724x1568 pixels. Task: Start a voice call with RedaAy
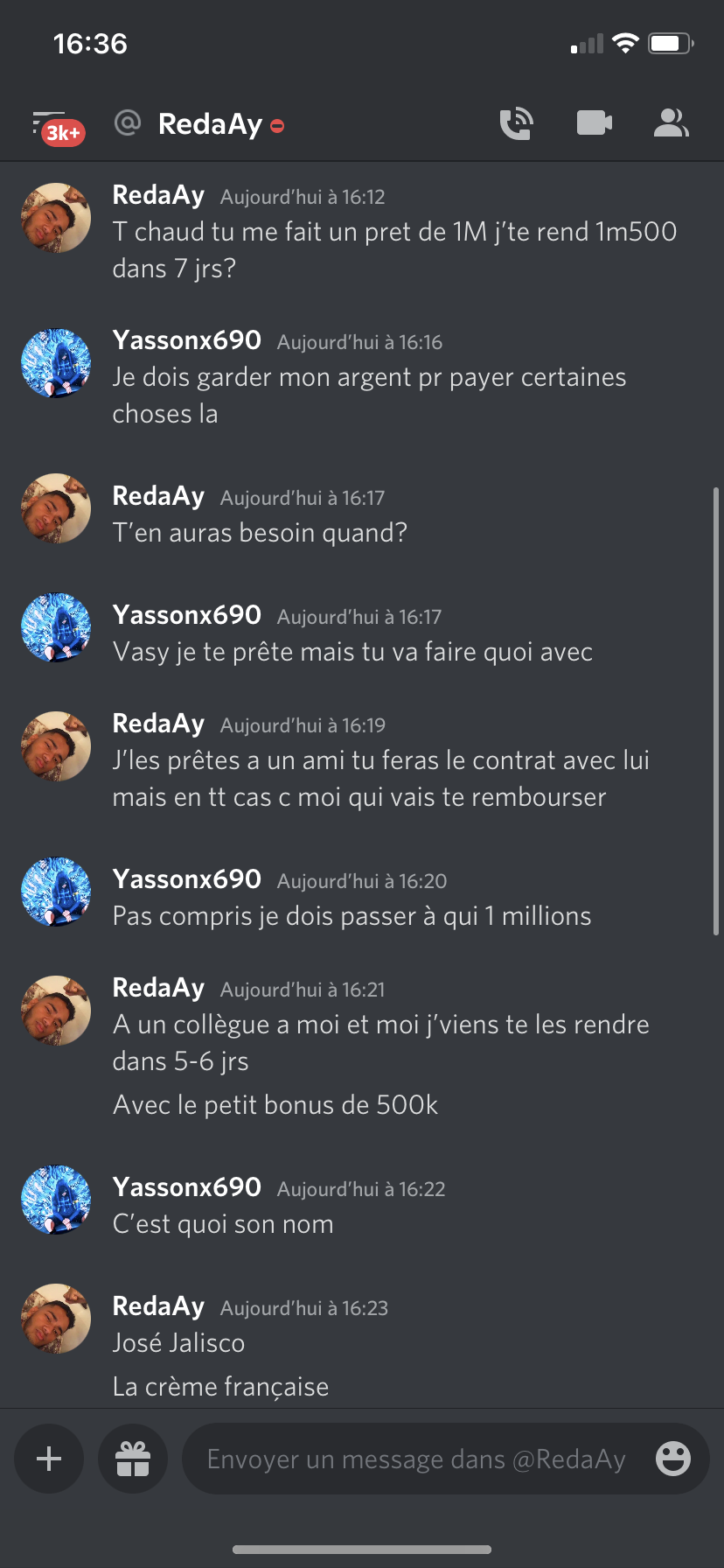tap(516, 123)
